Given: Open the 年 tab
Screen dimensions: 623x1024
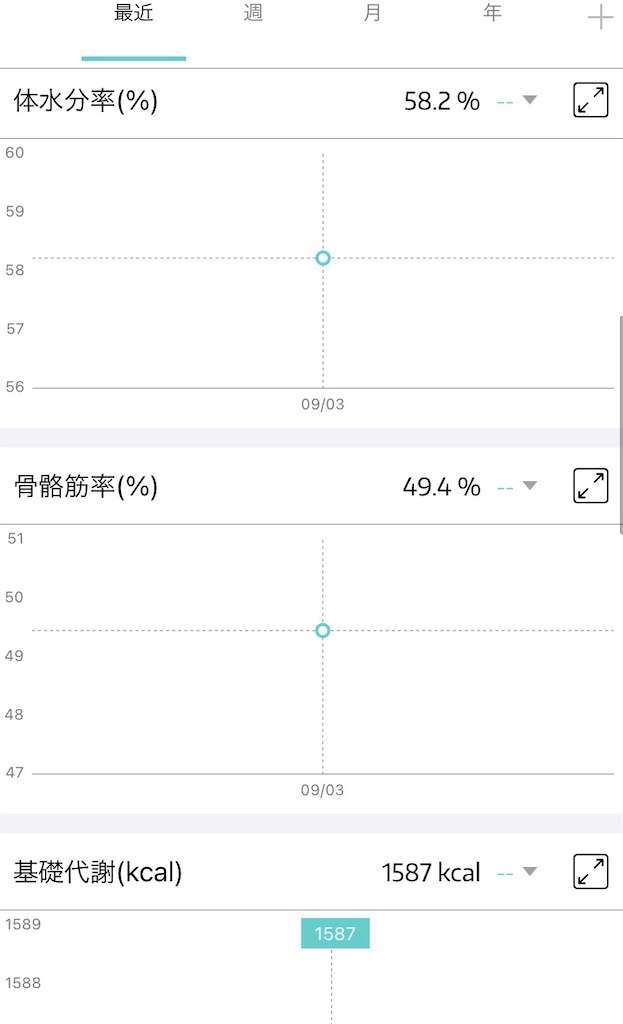Looking at the screenshot, I should (492, 14).
